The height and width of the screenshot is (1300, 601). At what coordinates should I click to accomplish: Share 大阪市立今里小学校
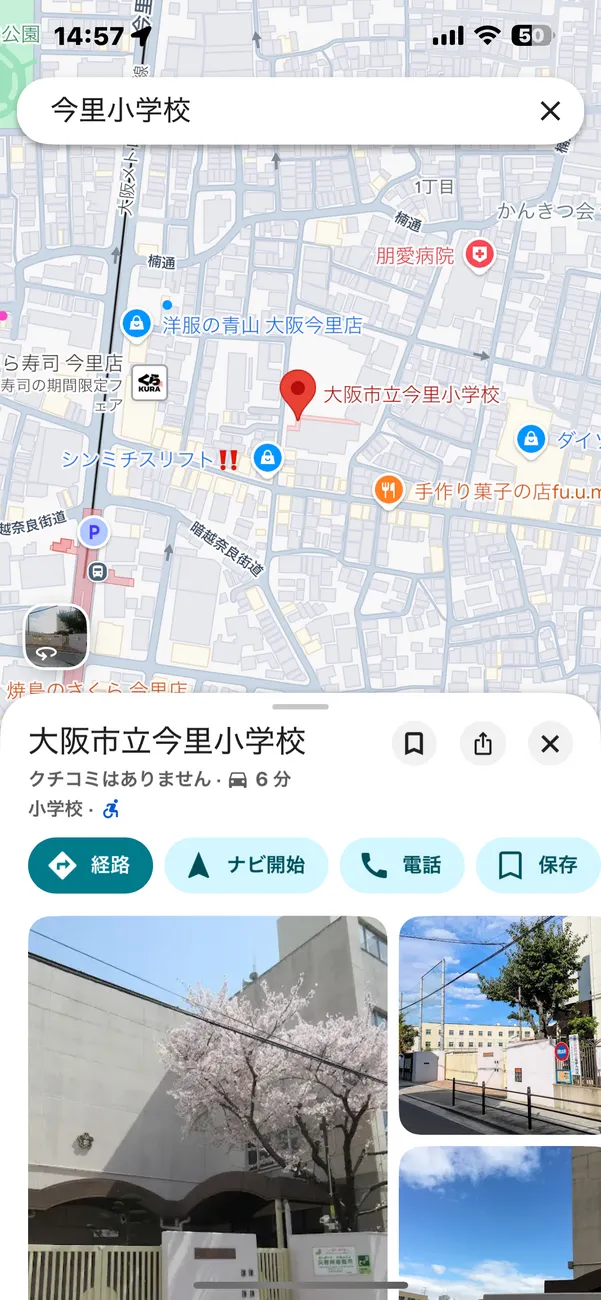[x=483, y=744]
